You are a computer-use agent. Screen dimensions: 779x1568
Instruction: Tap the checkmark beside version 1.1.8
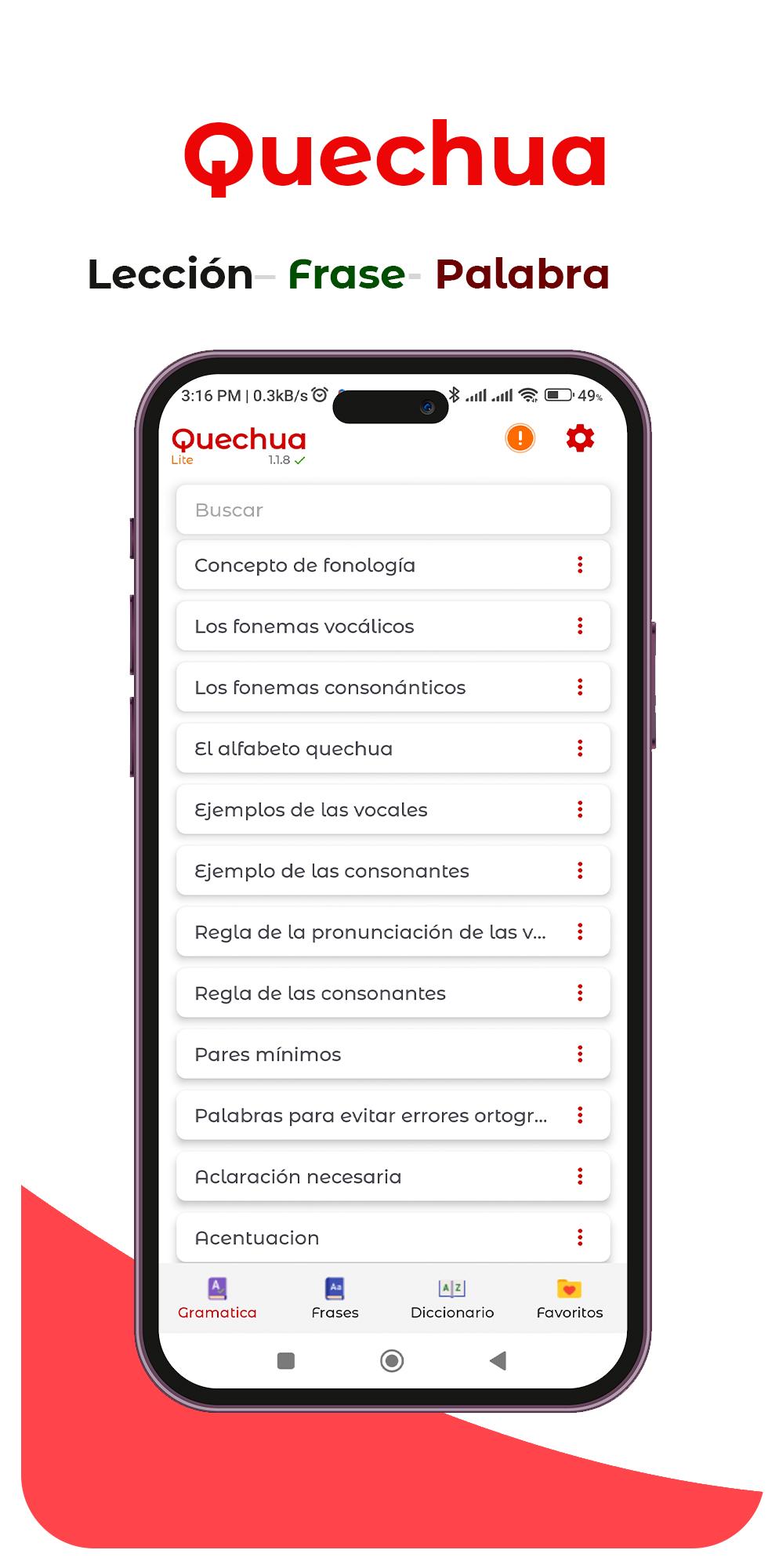(x=300, y=462)
